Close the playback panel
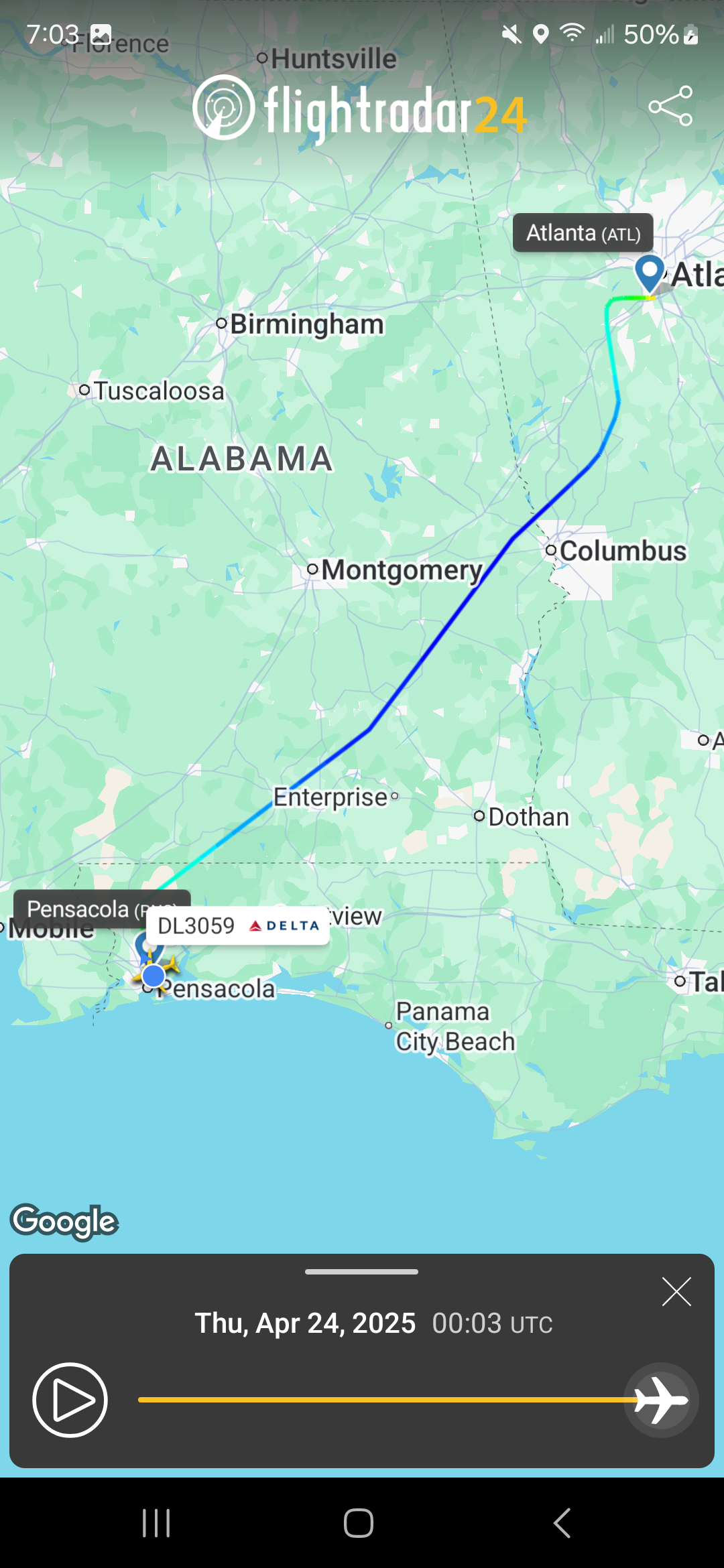This screenshot has height=1568, width=724. pyautogui.click(x=676, y=1291)
